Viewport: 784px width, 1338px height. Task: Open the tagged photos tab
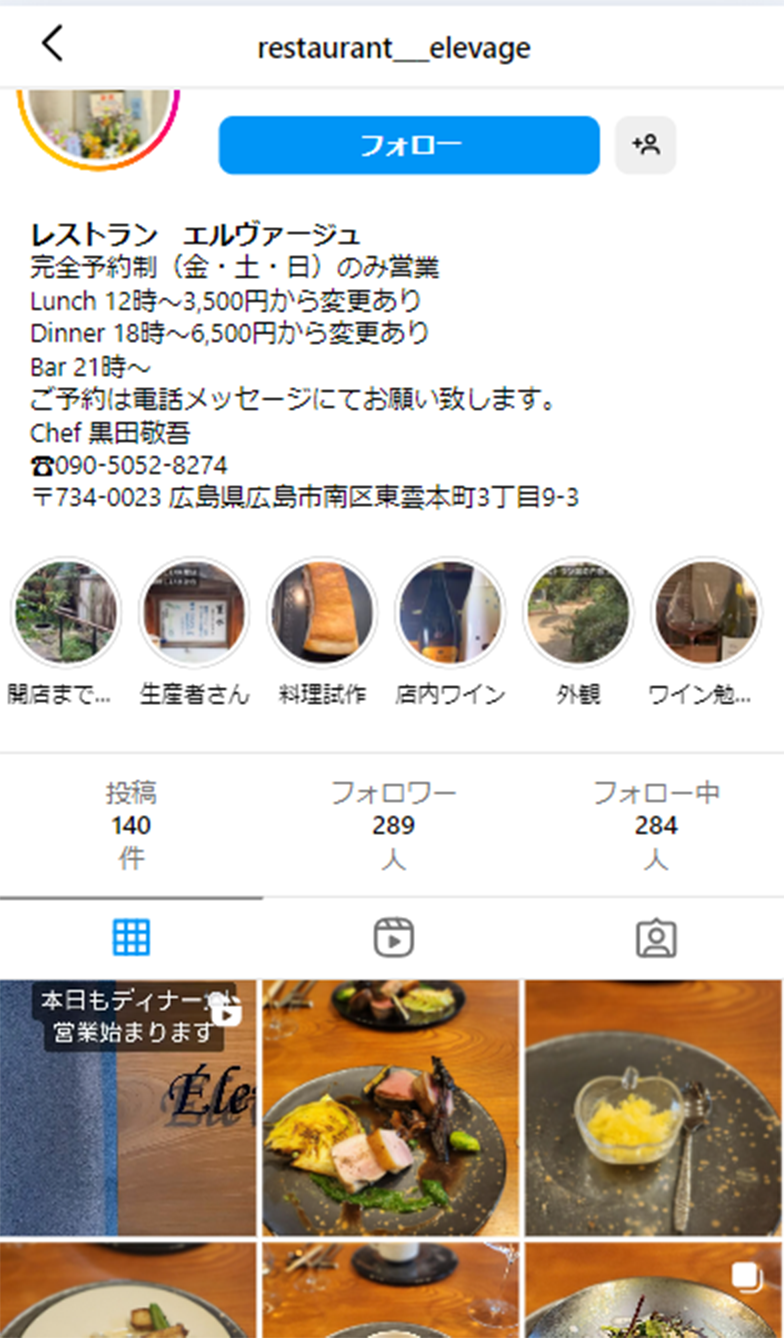pos(655,938)
